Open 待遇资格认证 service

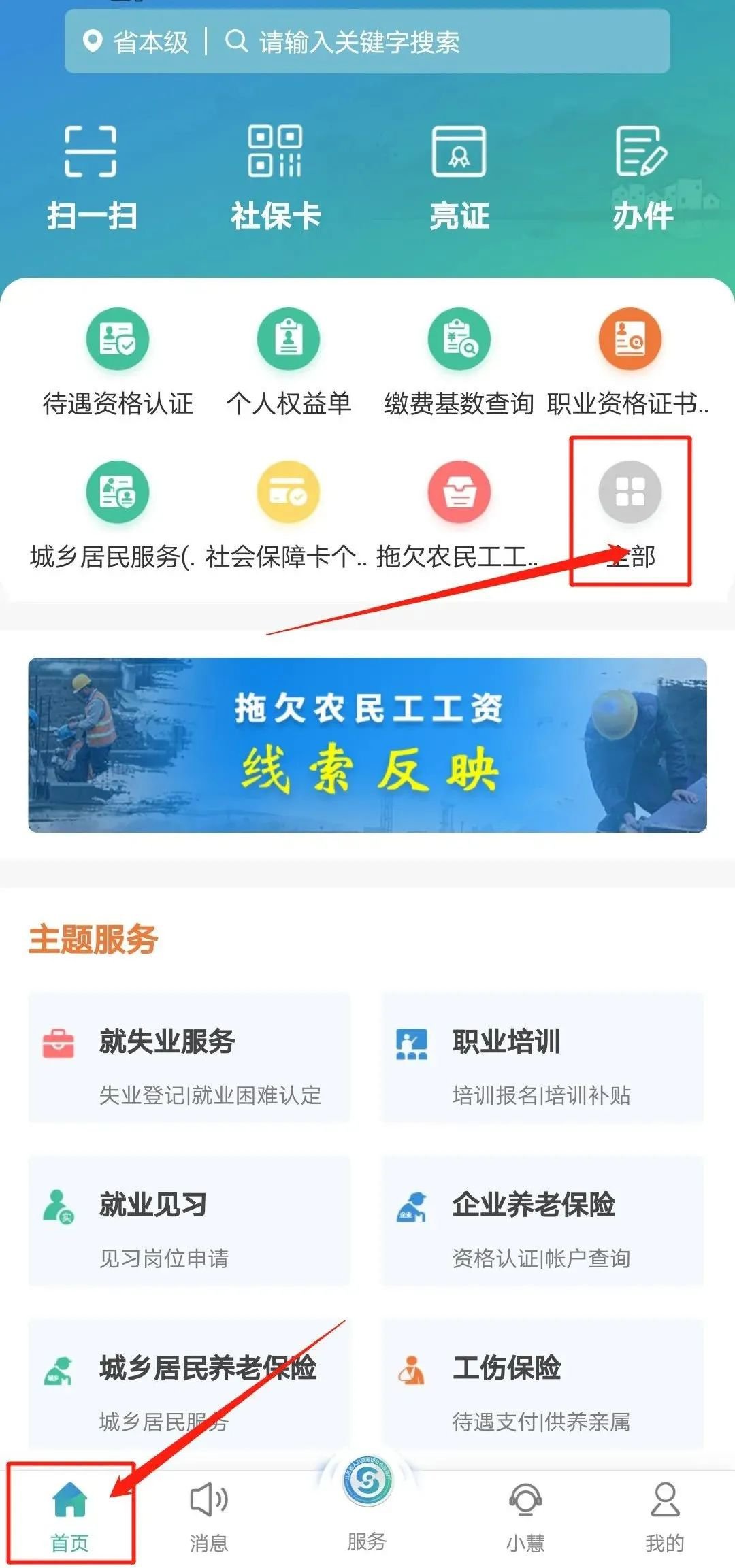pyautogui.click(x=118, y=361)
